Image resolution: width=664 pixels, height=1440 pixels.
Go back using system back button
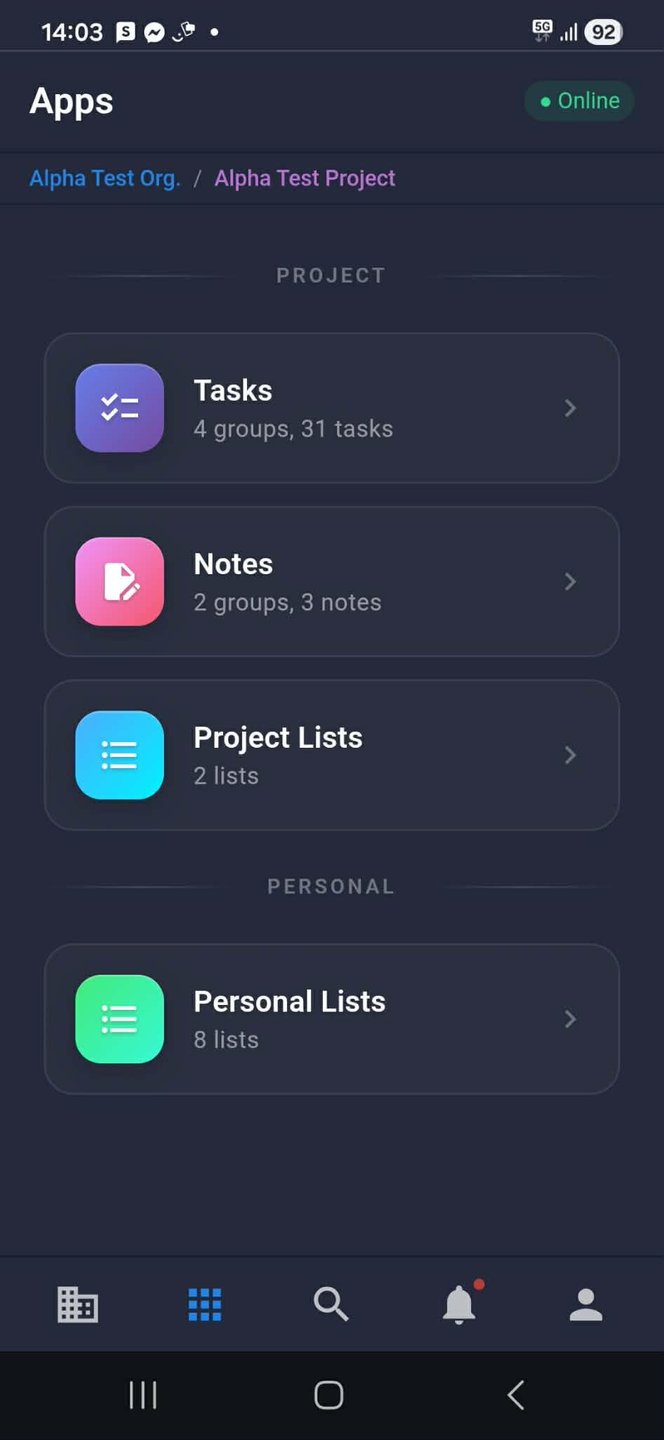[515, 1395]
